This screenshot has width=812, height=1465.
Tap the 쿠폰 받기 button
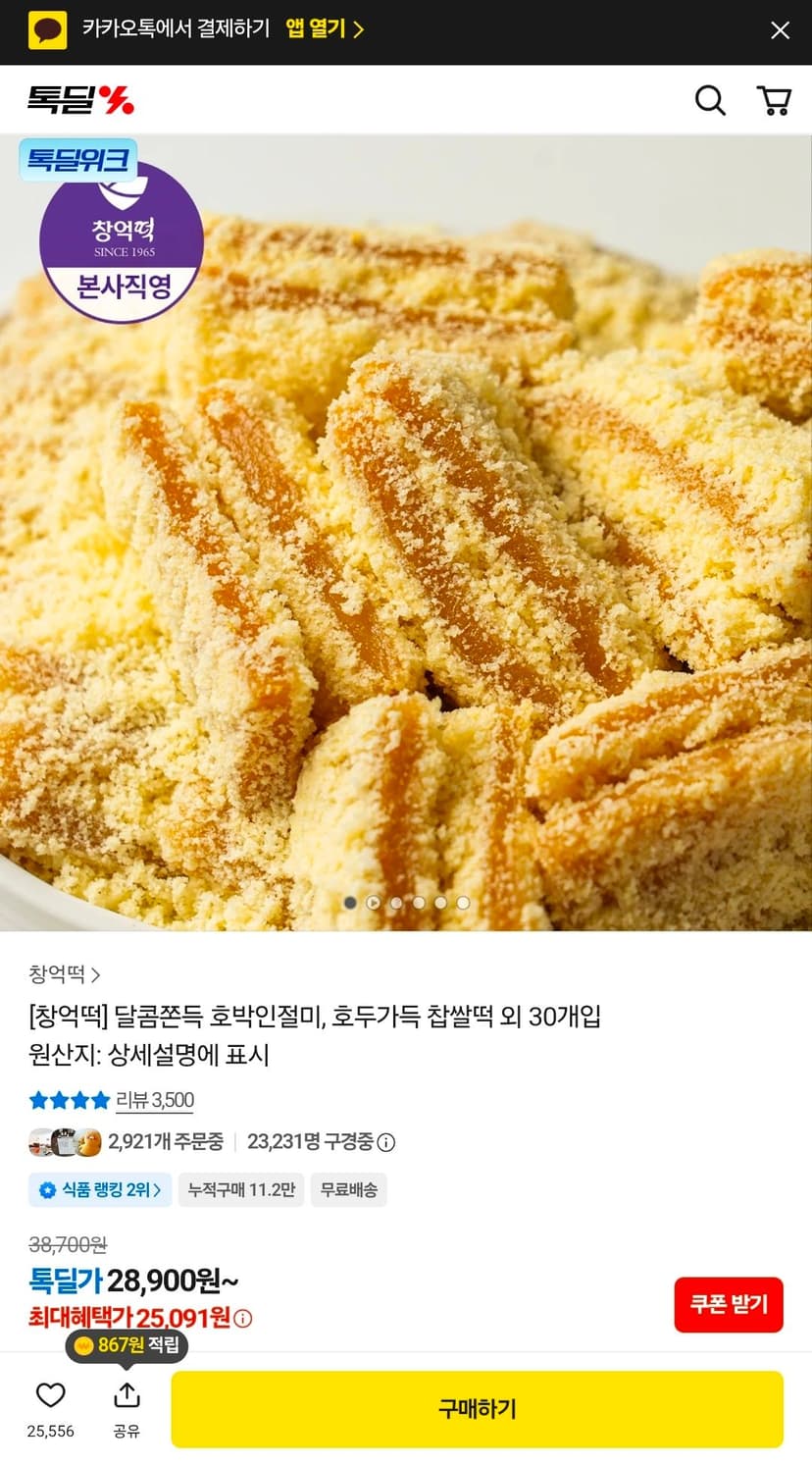729,1305
